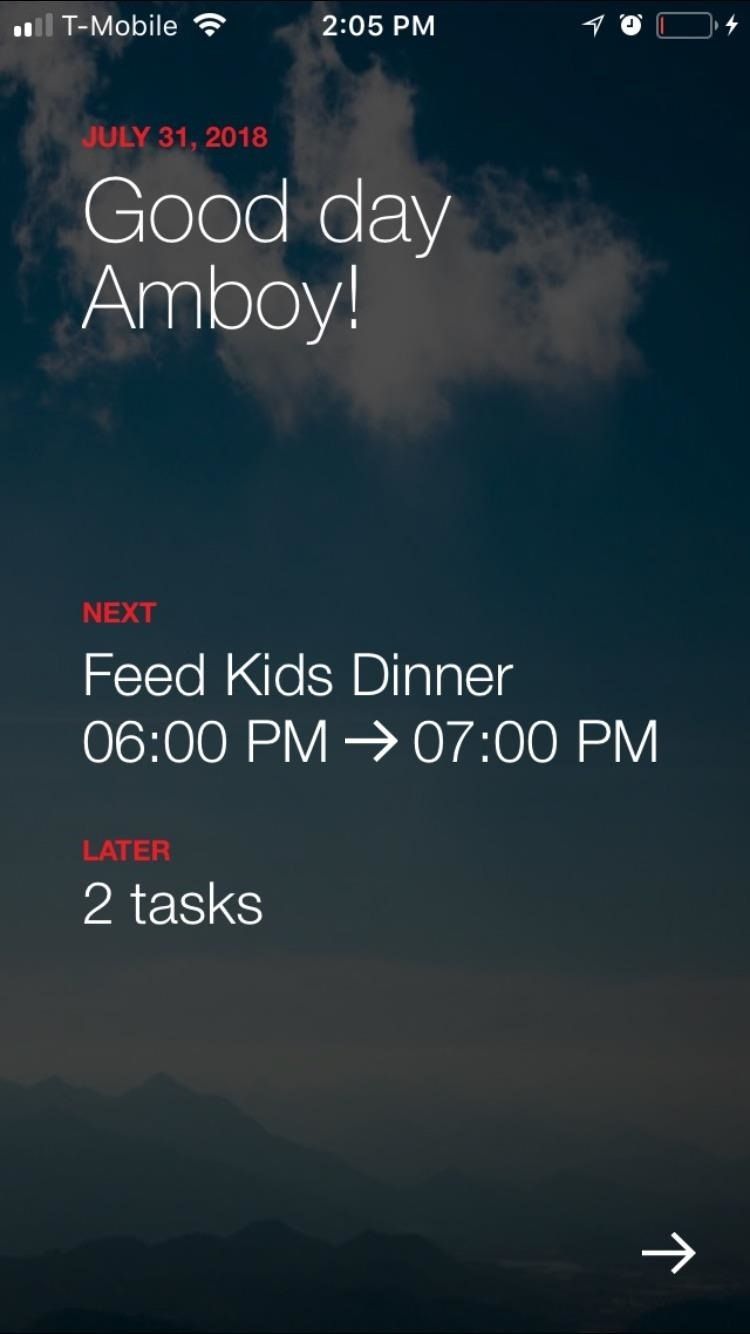Viewport: 750px width, 1334px height.
Task: Tap the forward arrow to continue
Action: coord(668,1252)
